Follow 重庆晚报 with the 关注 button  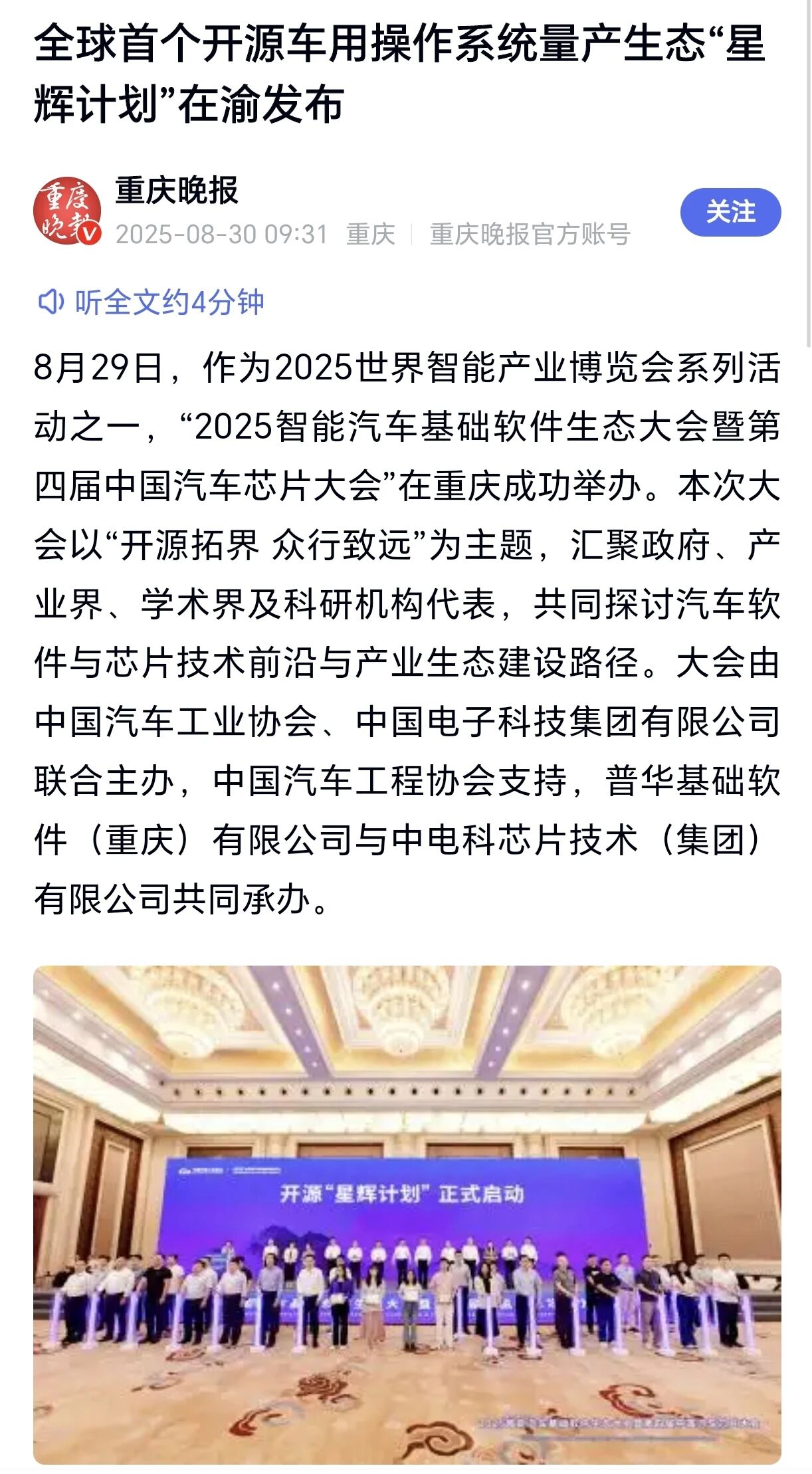tap(730, 212)
